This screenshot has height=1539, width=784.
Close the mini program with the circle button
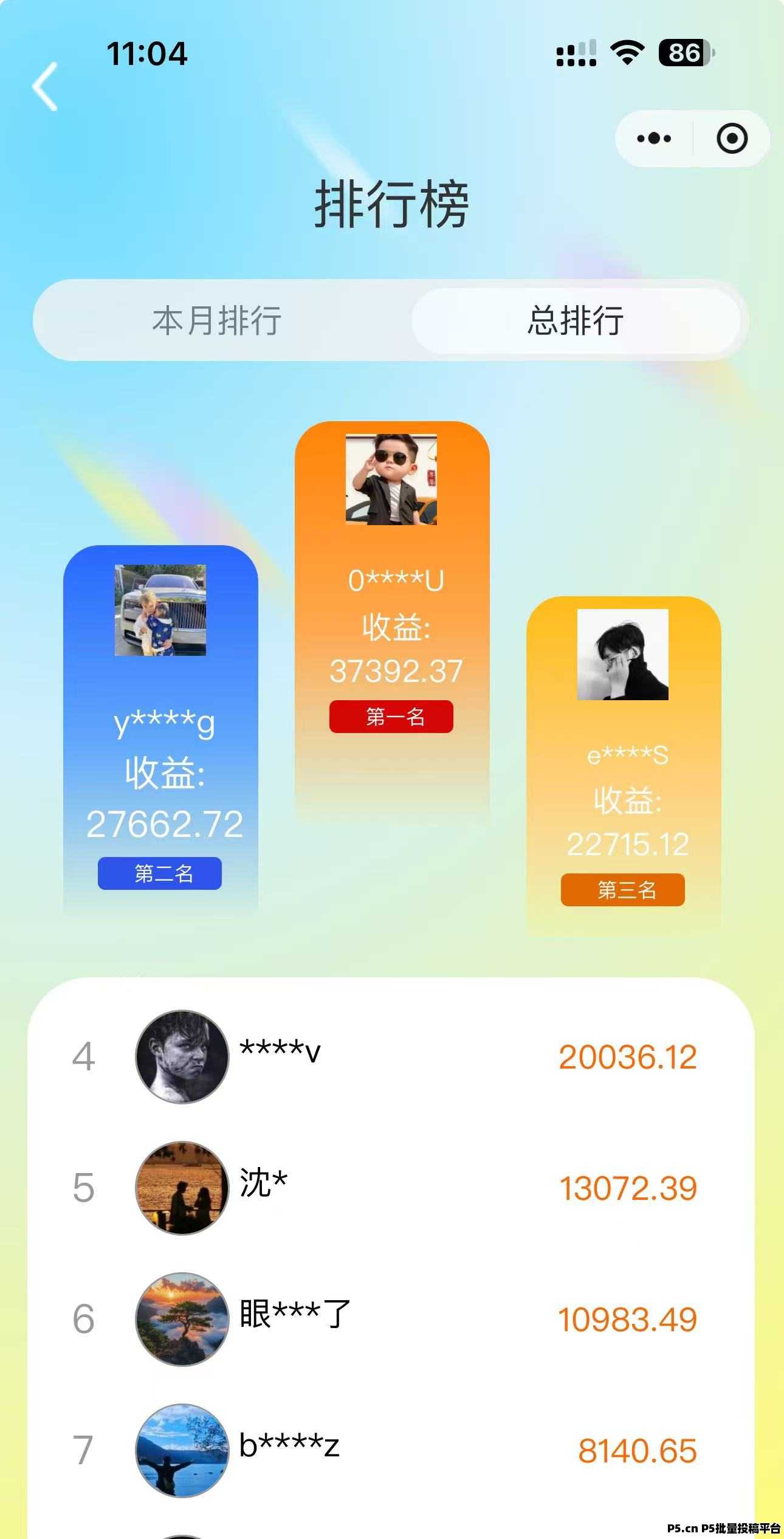[732, 139]
